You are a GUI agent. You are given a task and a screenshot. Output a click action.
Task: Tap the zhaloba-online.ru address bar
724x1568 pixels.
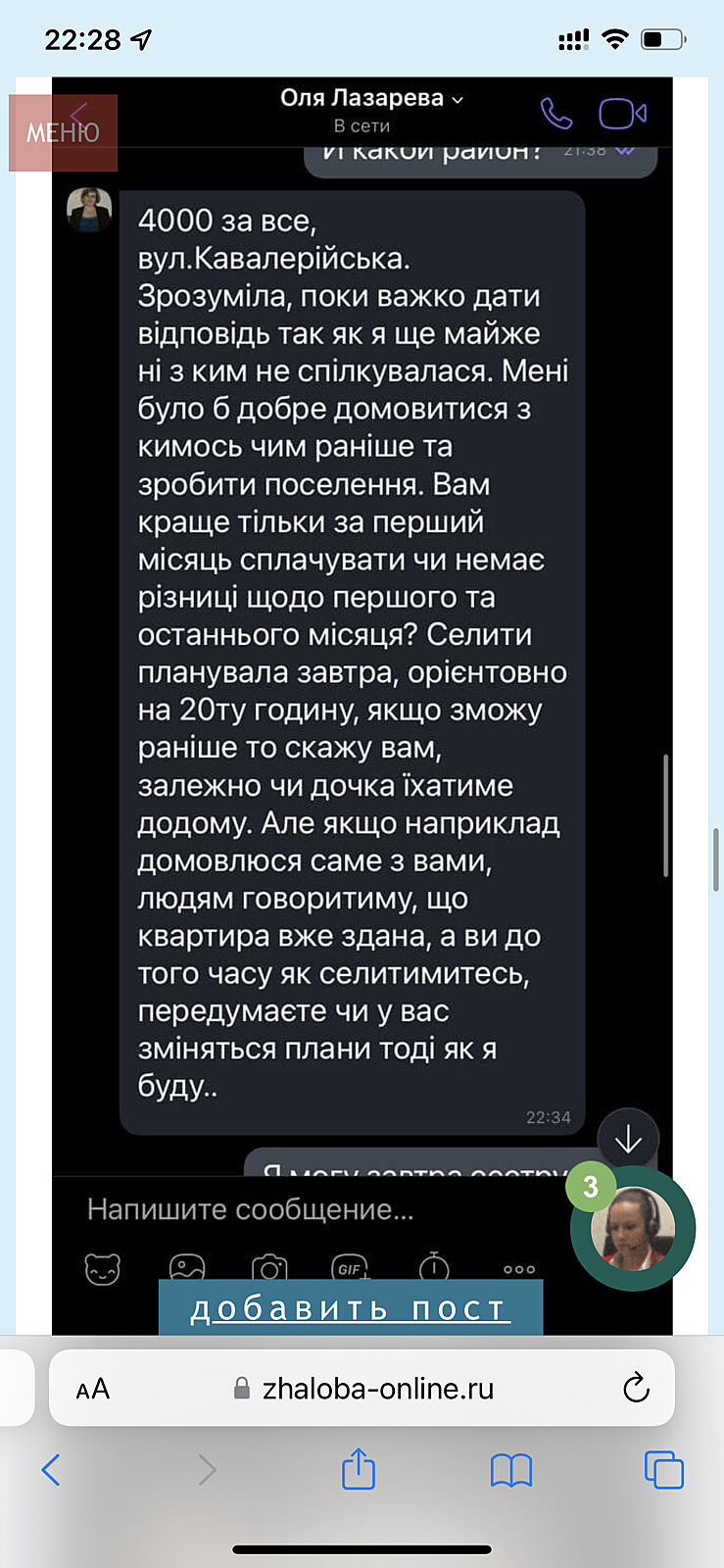tap(377, 1389)
